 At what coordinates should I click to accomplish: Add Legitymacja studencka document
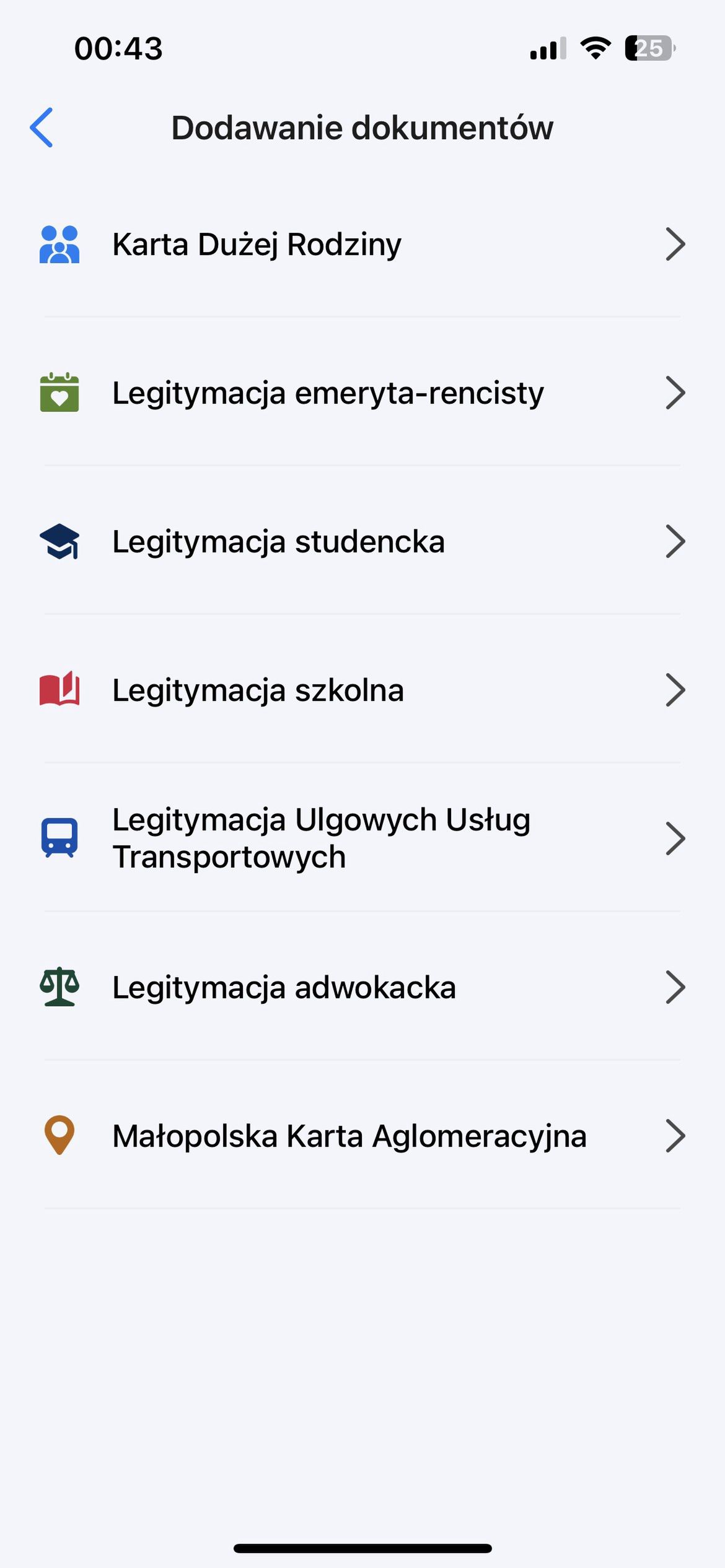coord(362,541)
